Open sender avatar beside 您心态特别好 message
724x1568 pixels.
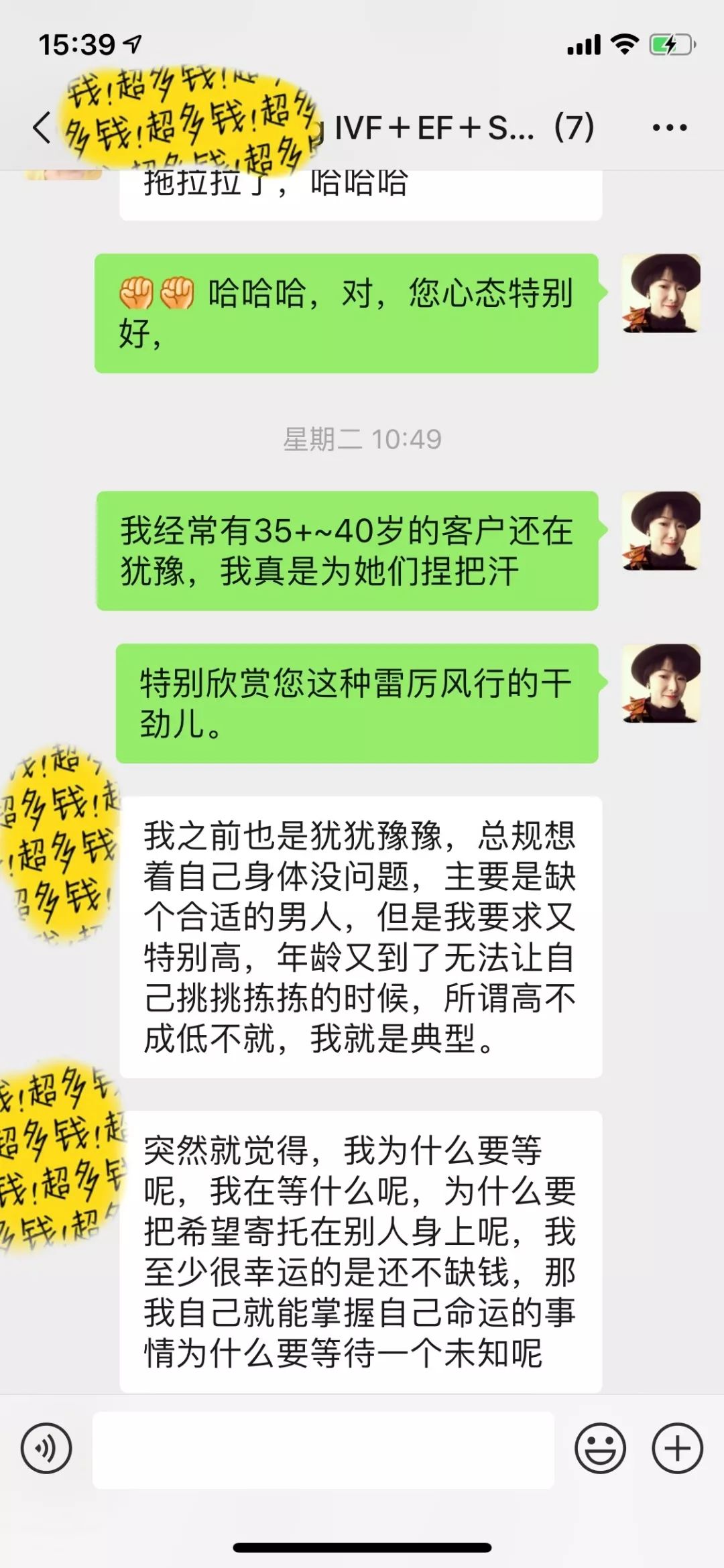pos(661,293)
